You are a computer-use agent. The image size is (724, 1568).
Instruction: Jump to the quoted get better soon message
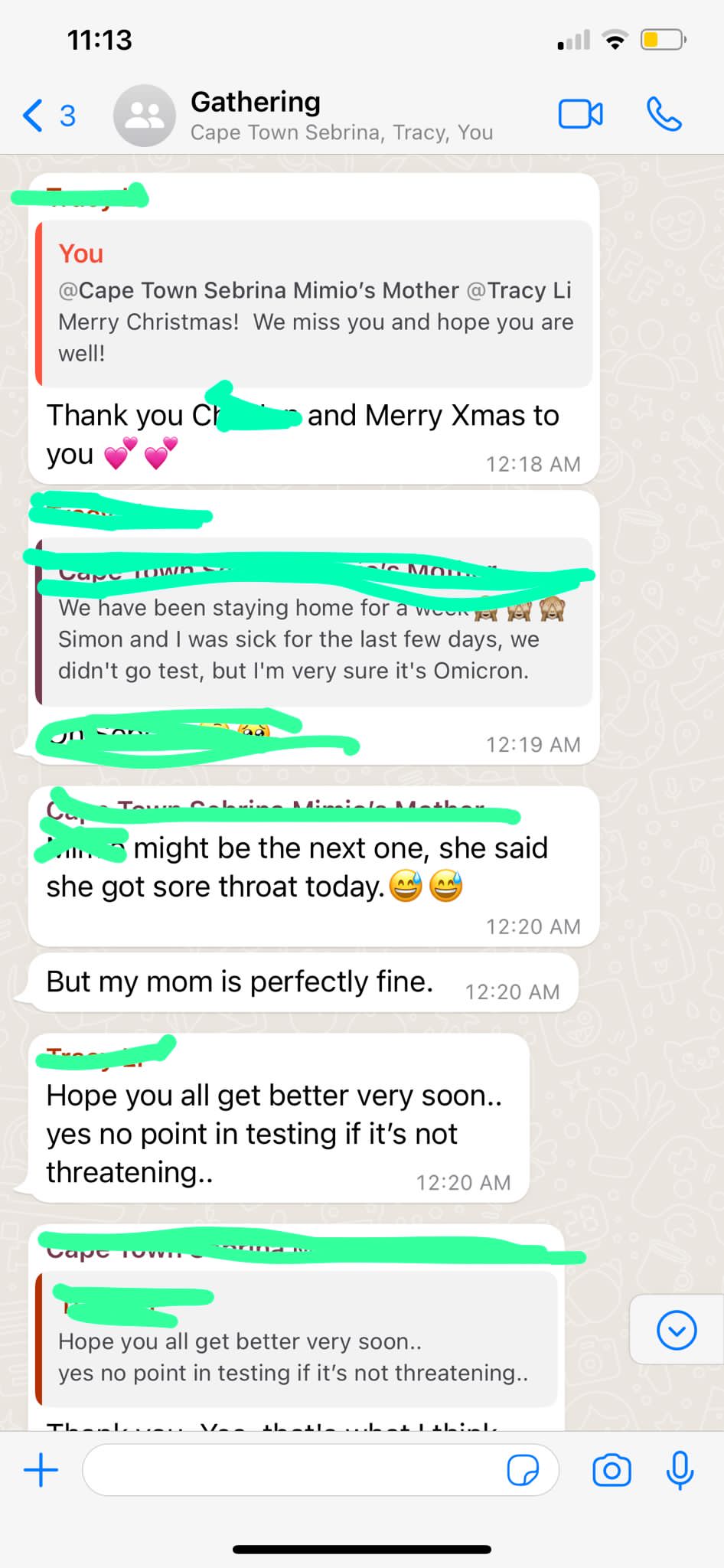[x=298, y=1341]
